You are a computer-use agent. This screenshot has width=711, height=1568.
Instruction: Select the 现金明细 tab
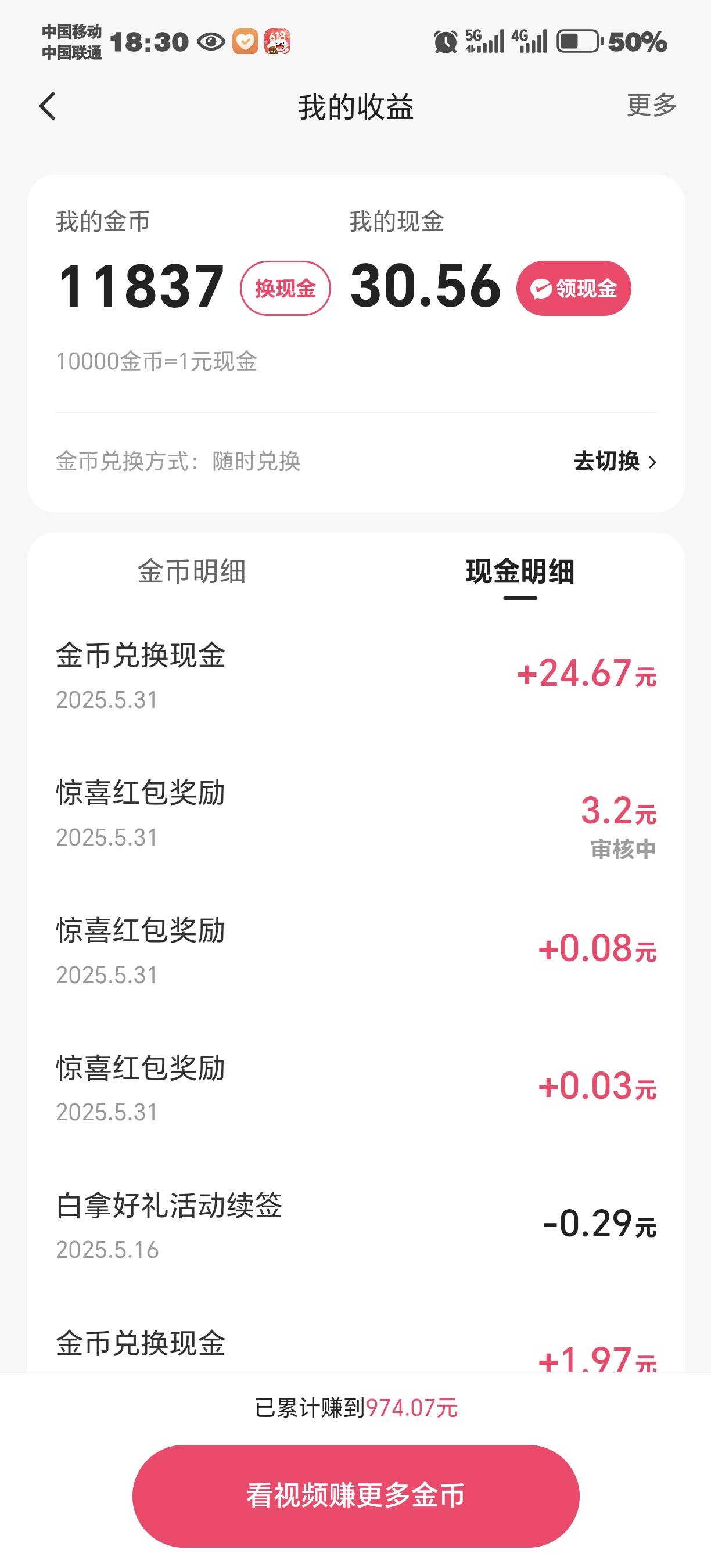(x=520, y=571)
